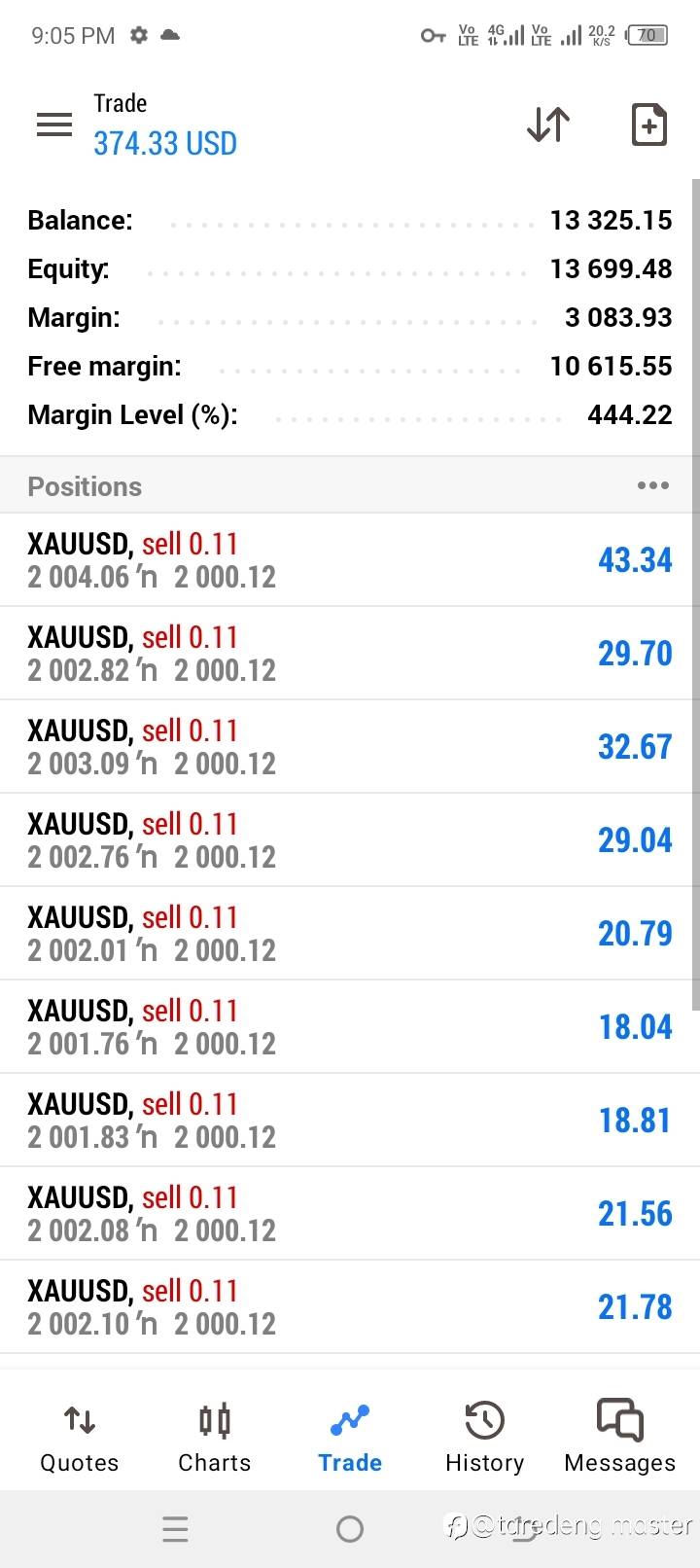Expand the XAUUSD position opened at 2 003.09
The image size is (700, 1568).
coord(350,747)
